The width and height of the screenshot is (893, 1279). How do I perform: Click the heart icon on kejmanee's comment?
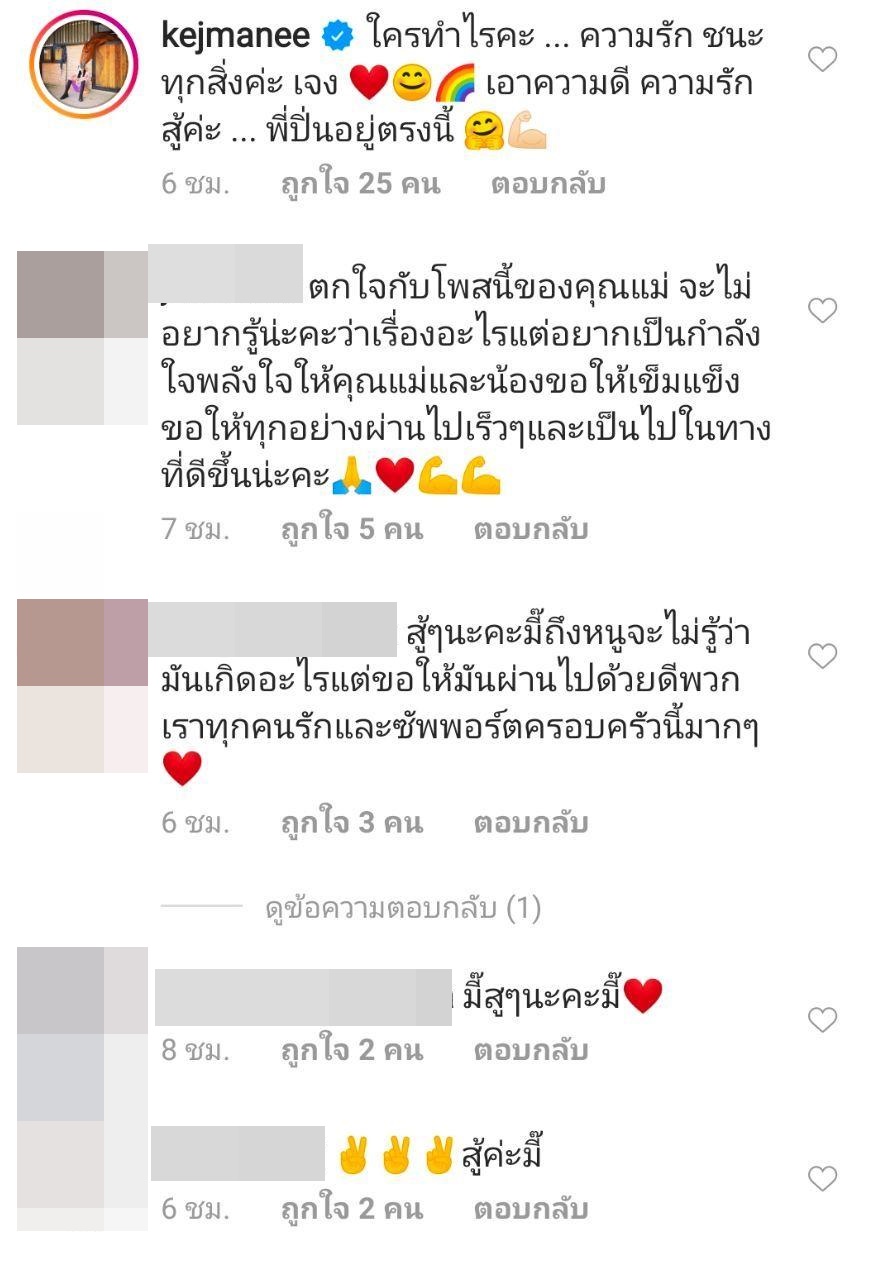(820, 59)
